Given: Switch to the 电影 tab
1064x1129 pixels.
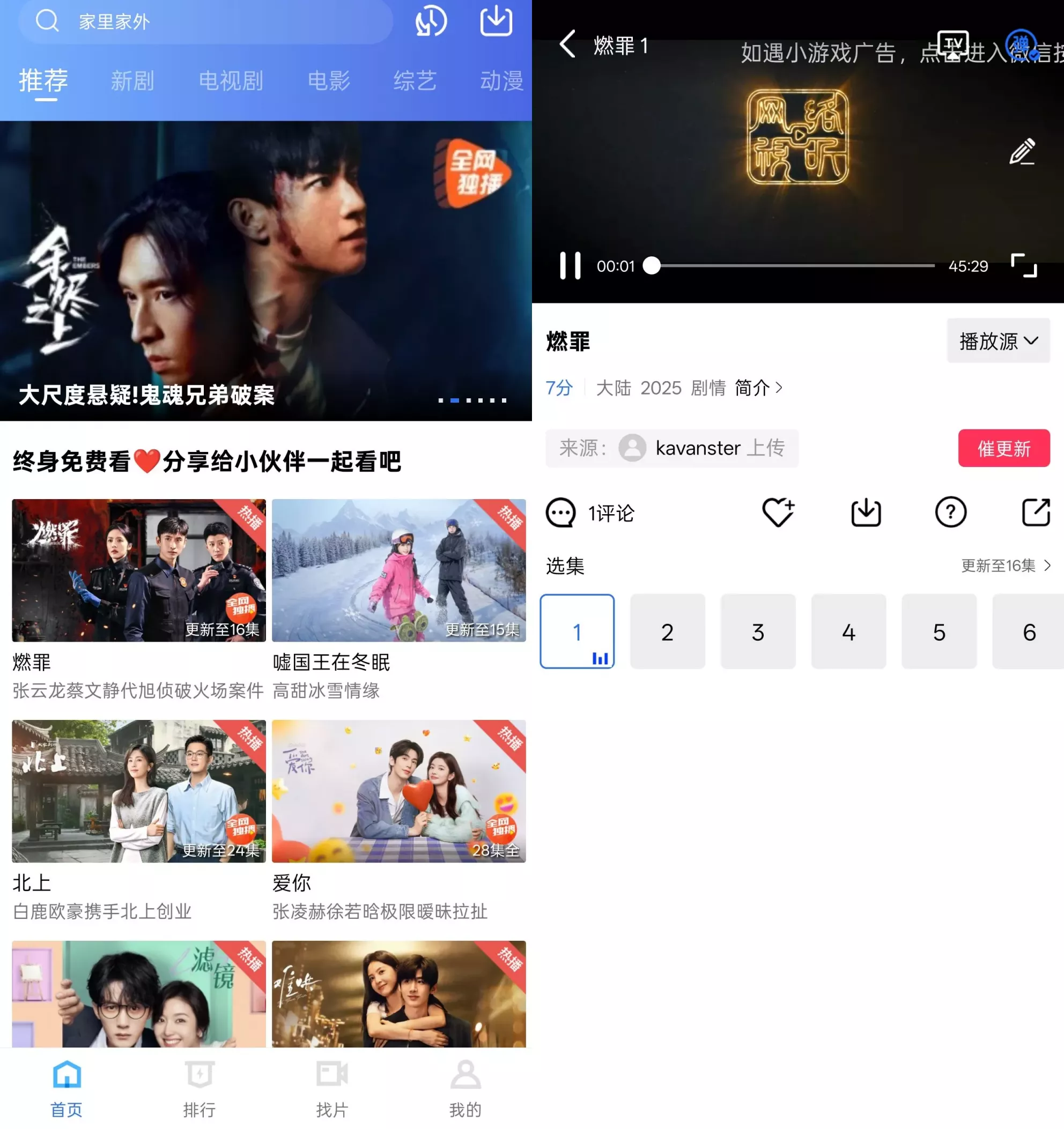Looking at the screenshot, I should pos(328,80).
